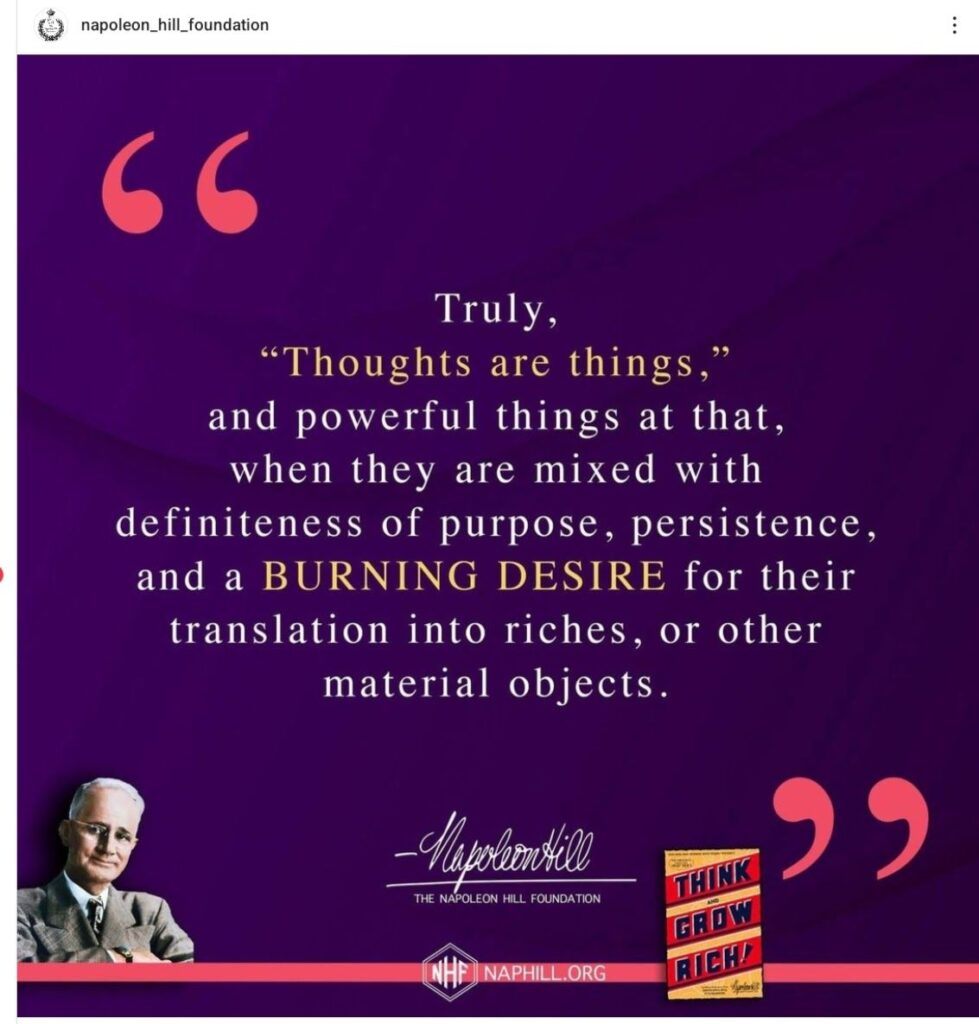This screenshot has height=1024, width=979.
Task: Open napoleon_hill_foundation profile from username
Action: pos(174,25)
